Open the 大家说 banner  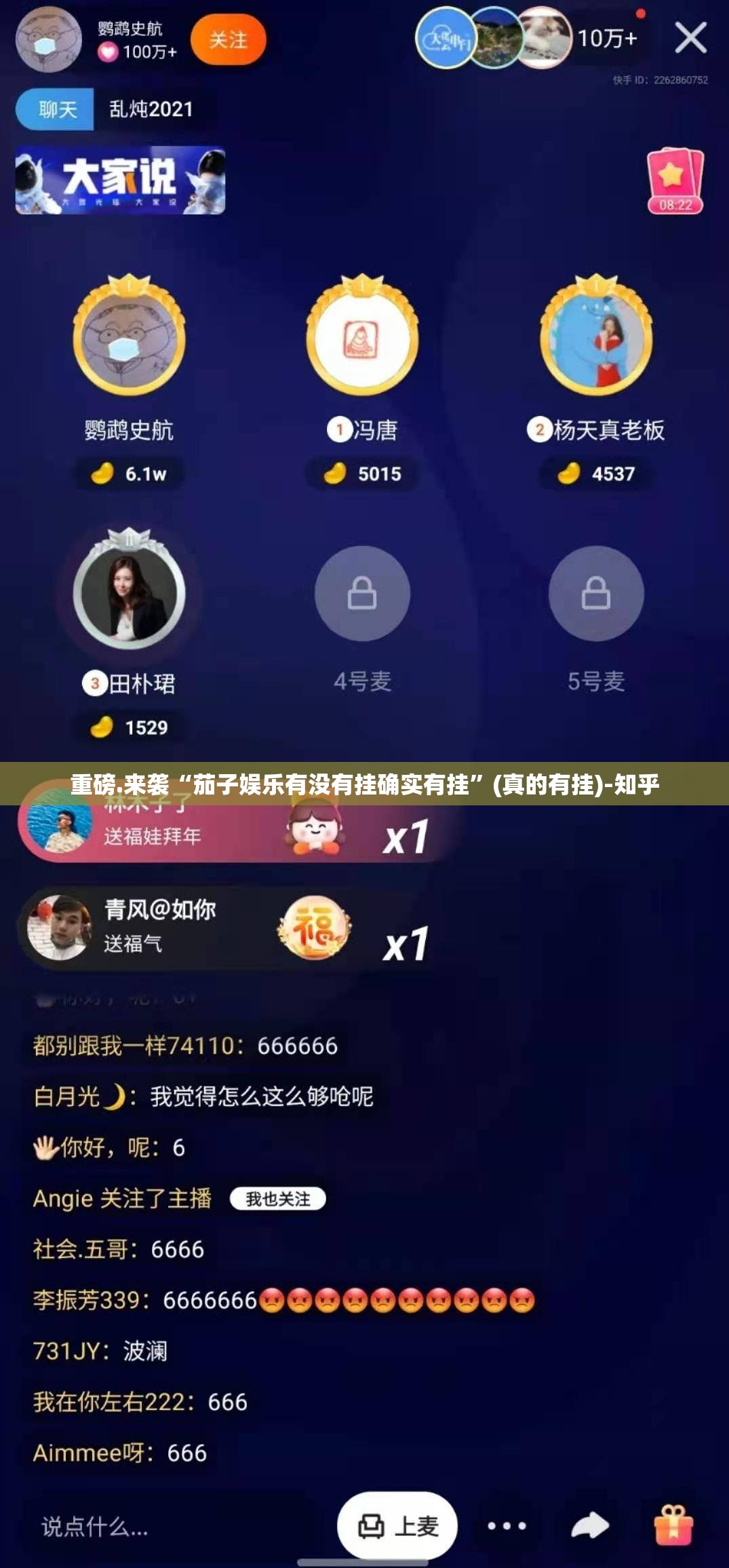click(120, 180)
